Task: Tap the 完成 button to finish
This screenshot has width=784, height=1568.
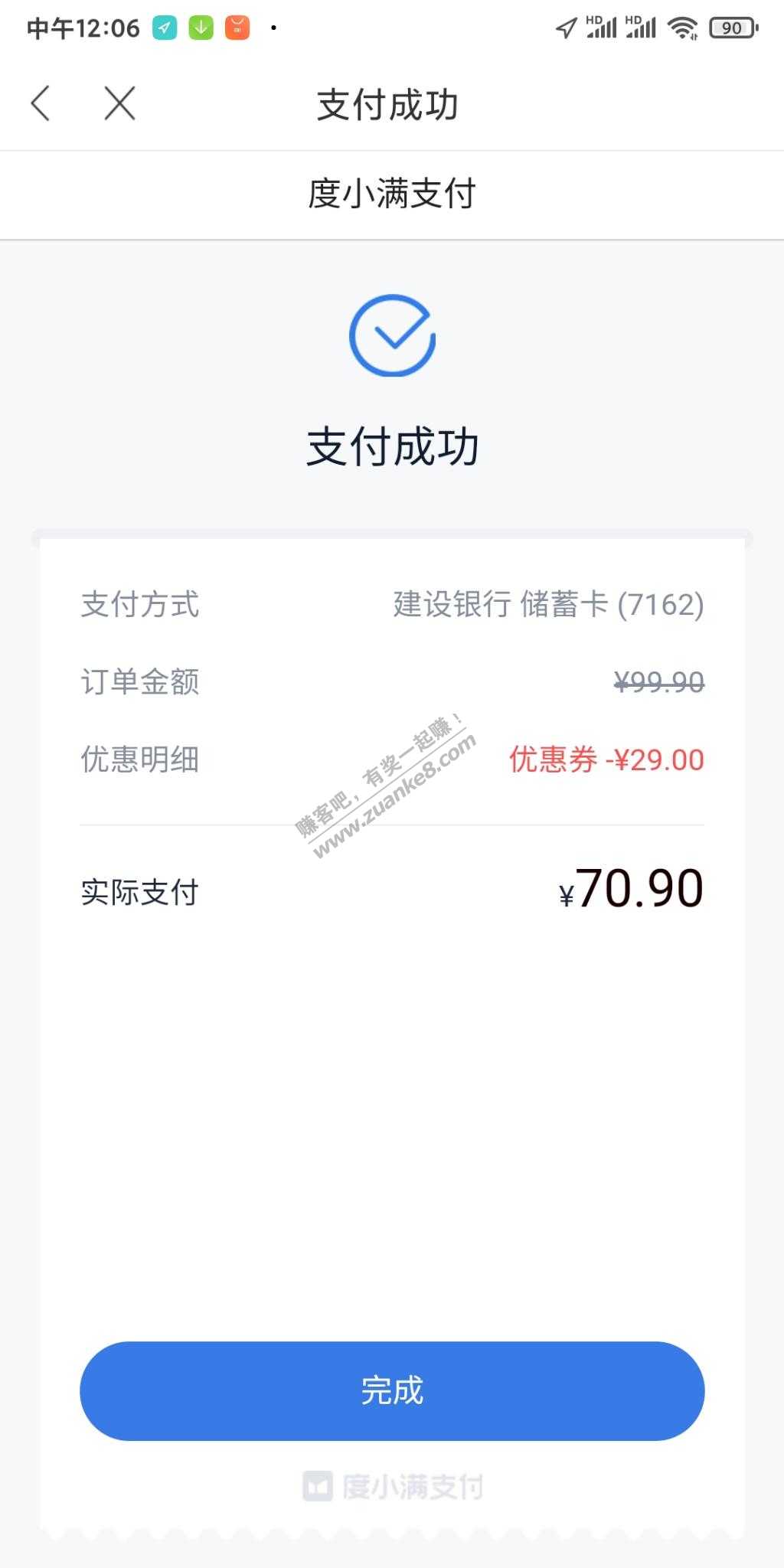Action: click(392, 1390)
